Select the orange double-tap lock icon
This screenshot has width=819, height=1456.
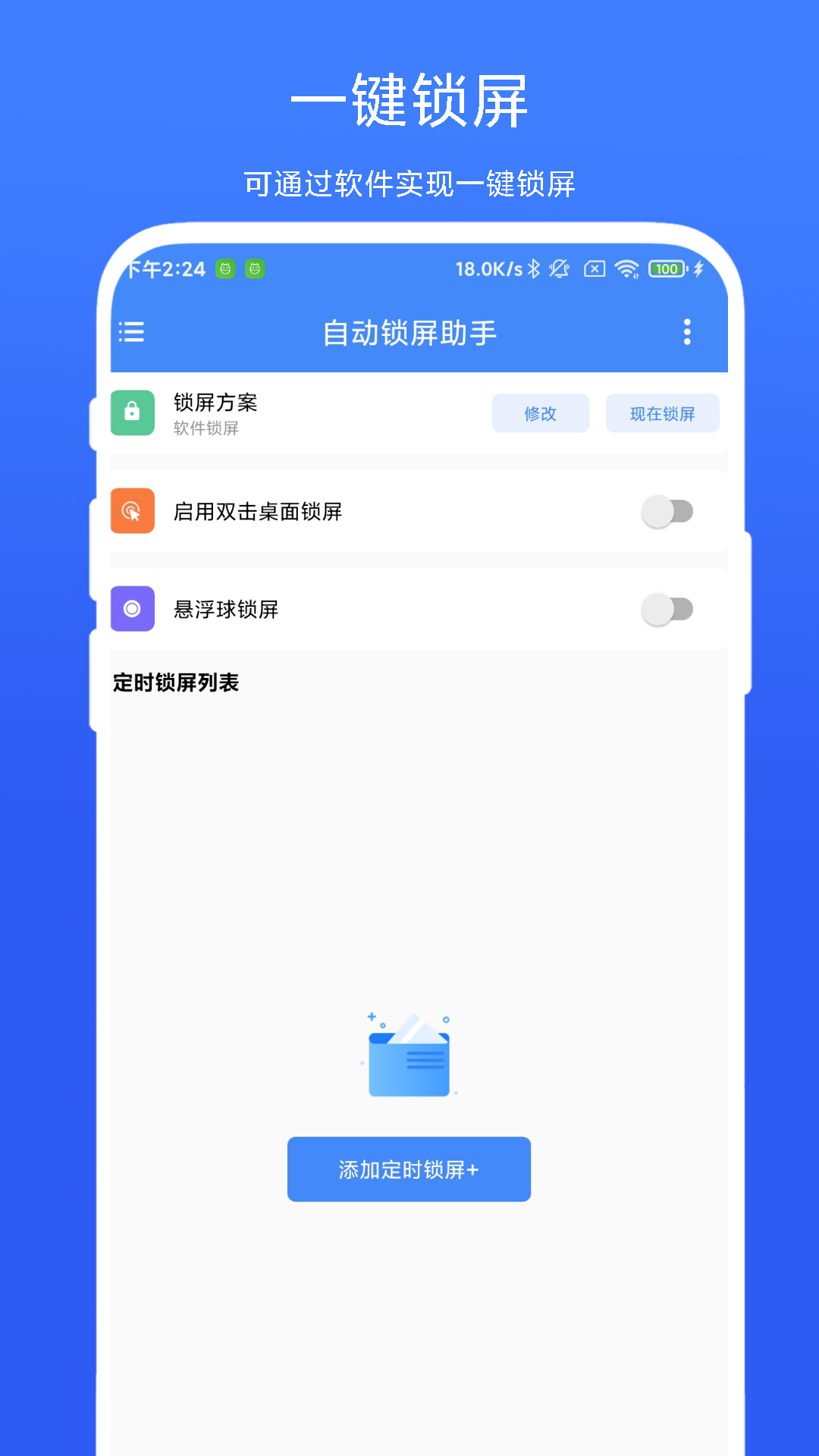pos(132,511)
